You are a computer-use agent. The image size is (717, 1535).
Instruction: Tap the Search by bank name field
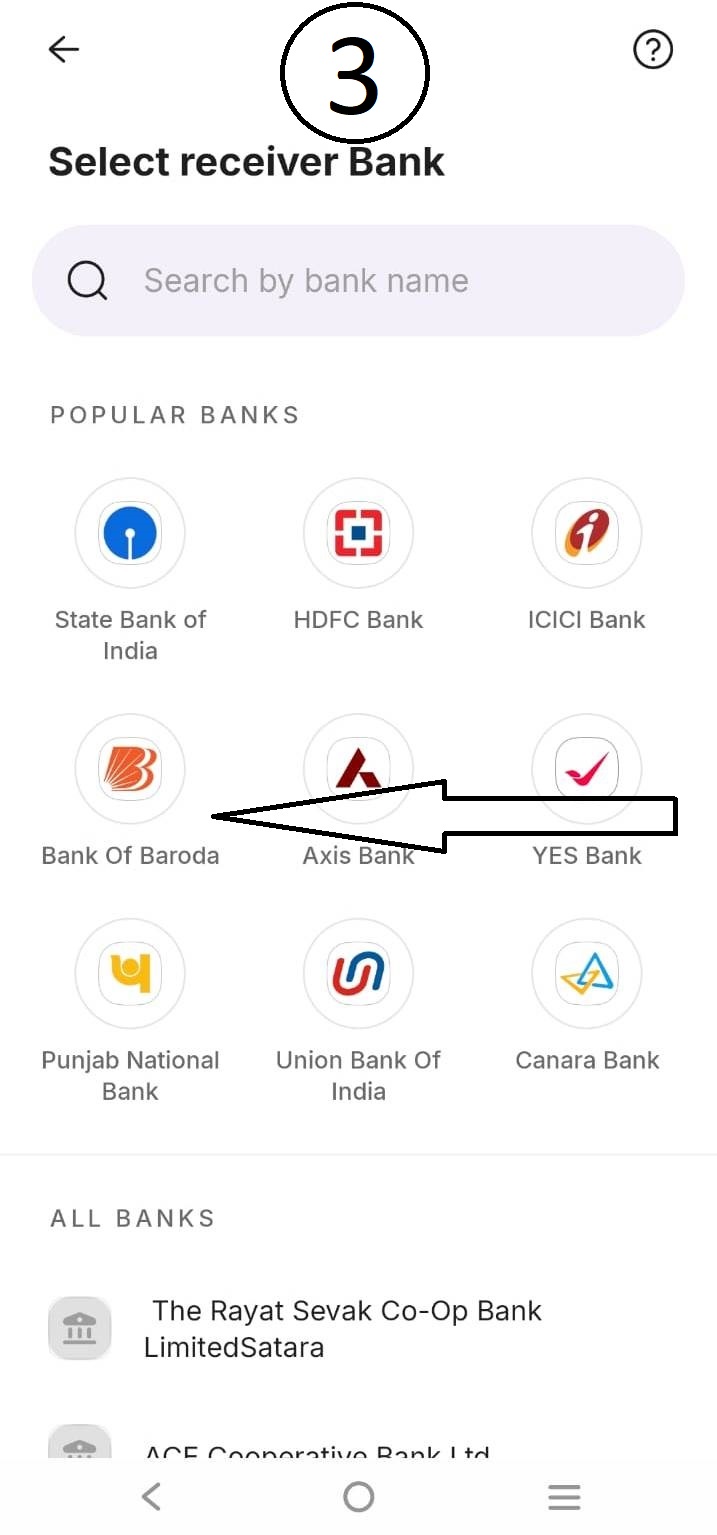coord(358,281)
